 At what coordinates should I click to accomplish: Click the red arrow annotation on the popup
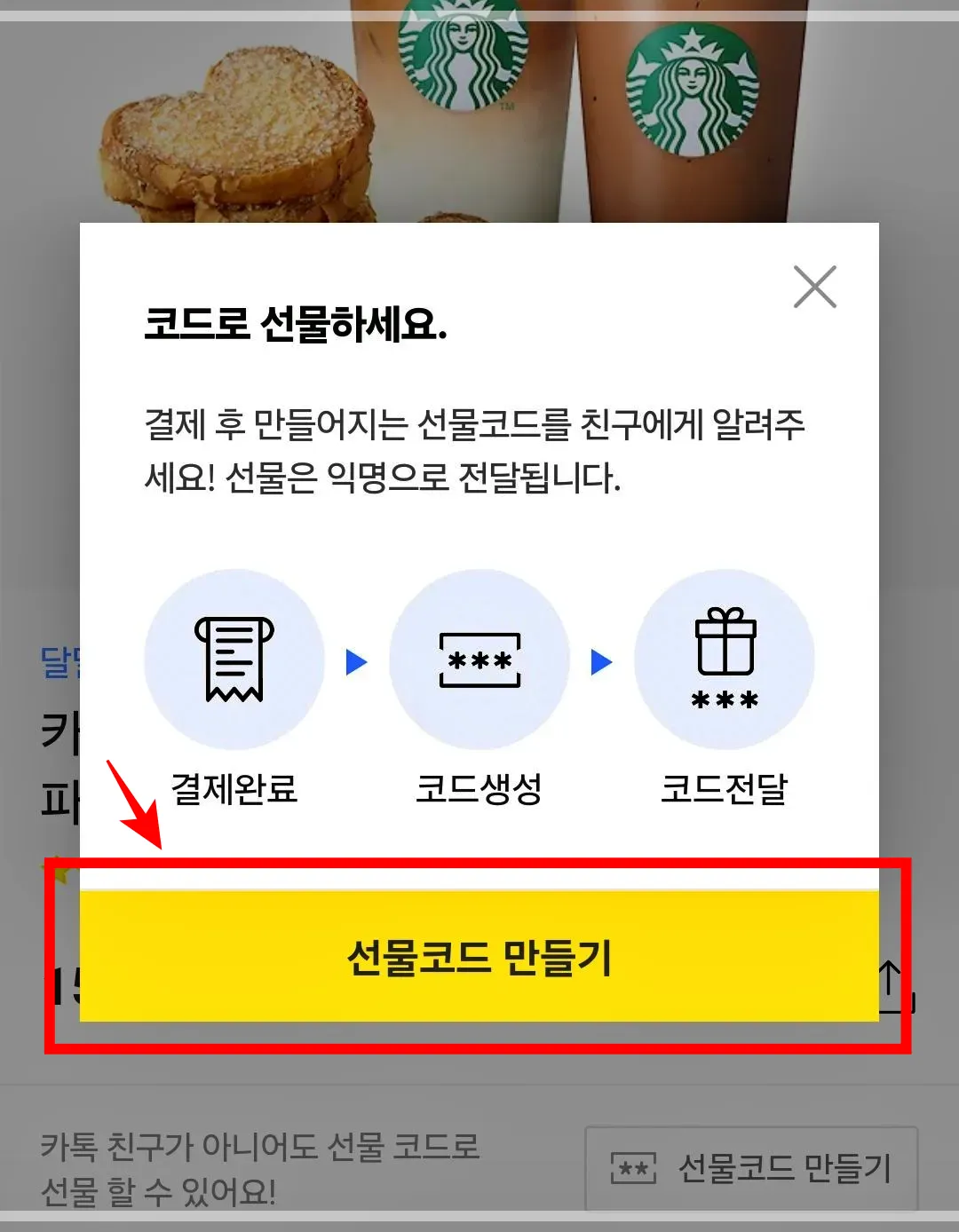(x=134, y=803)
